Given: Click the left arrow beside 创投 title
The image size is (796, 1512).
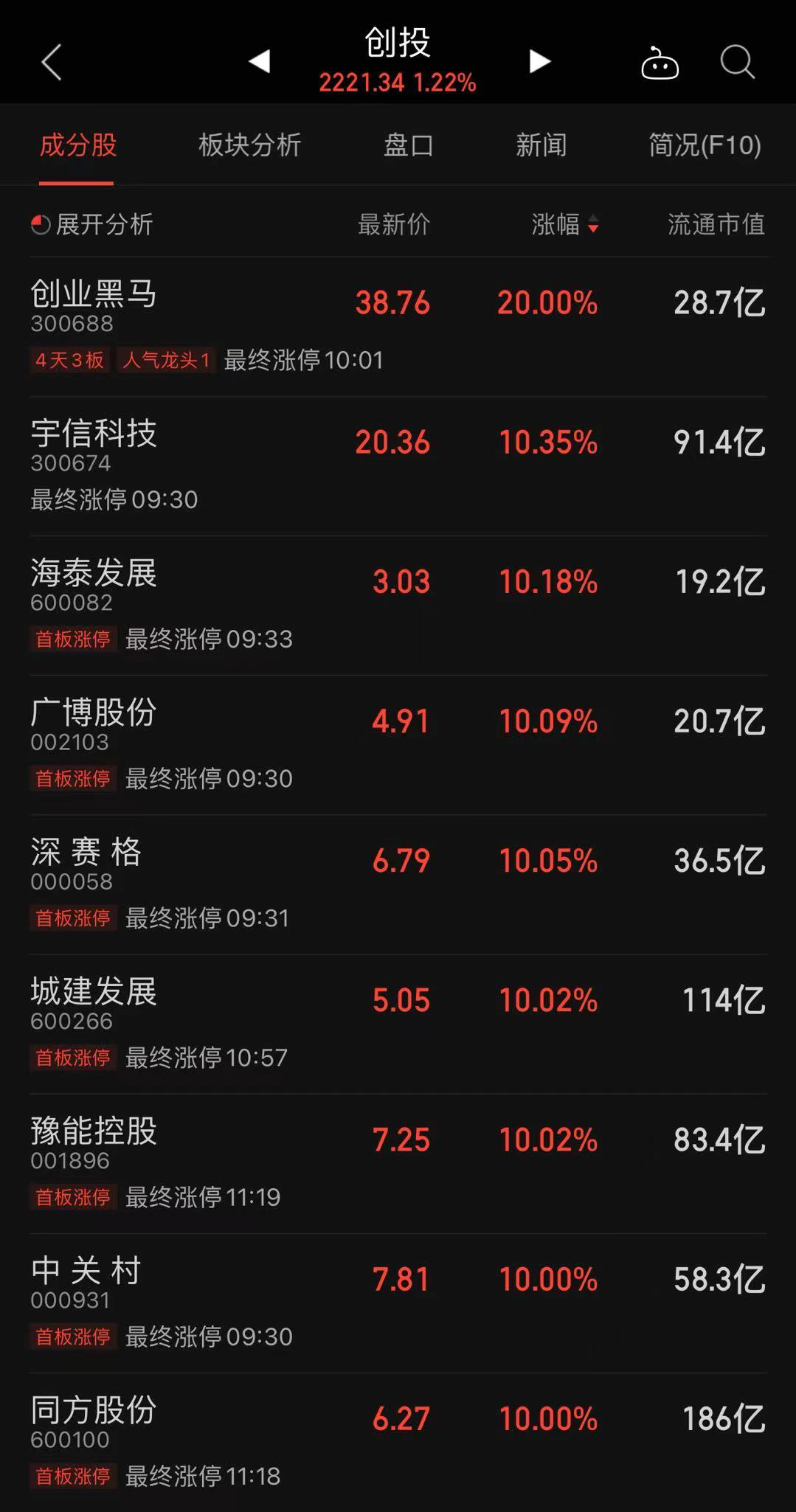Looking at the screenshot, I should (260, 63).
